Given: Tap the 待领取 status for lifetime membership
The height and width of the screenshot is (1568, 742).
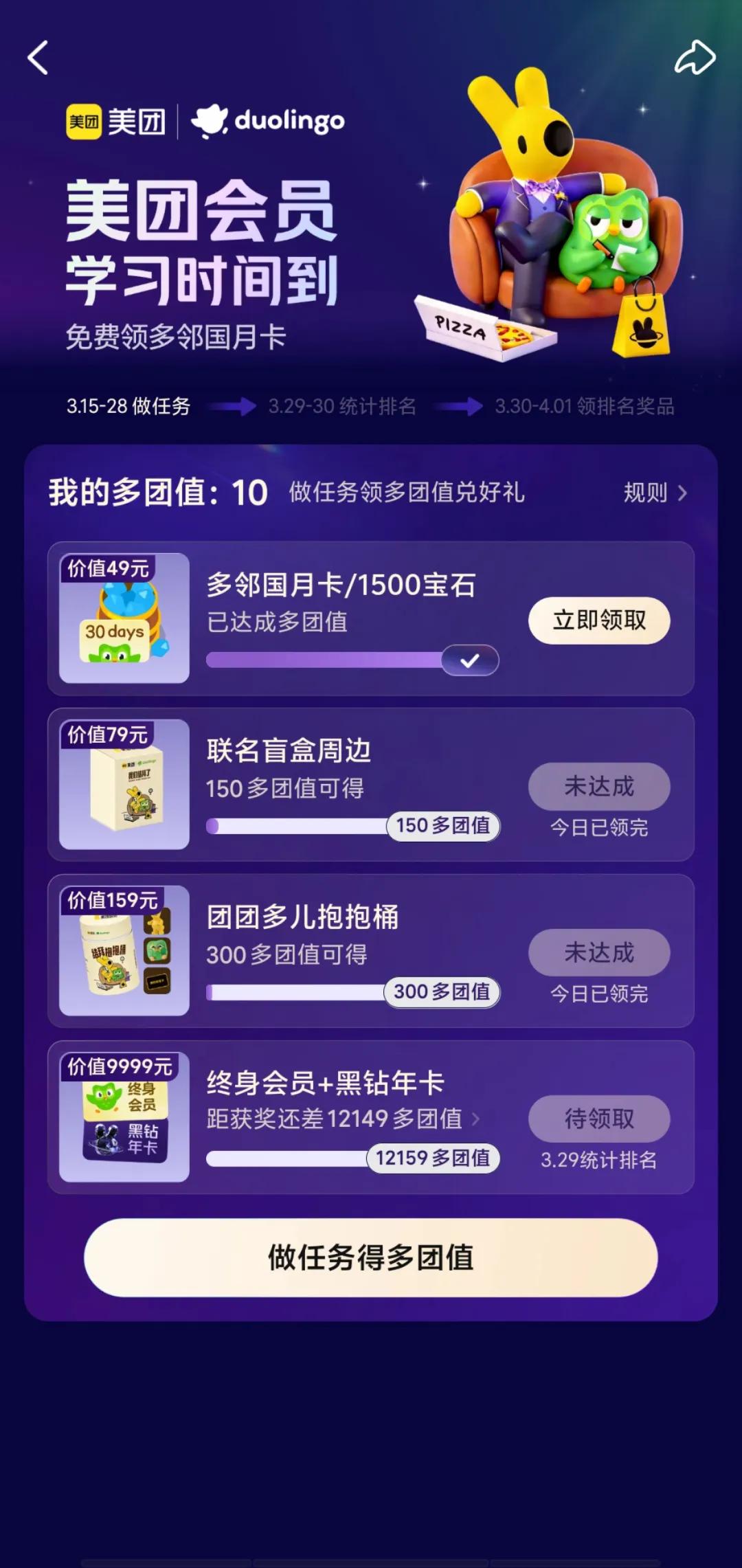Looking at the screenshot, I should tap(598, 1119).
